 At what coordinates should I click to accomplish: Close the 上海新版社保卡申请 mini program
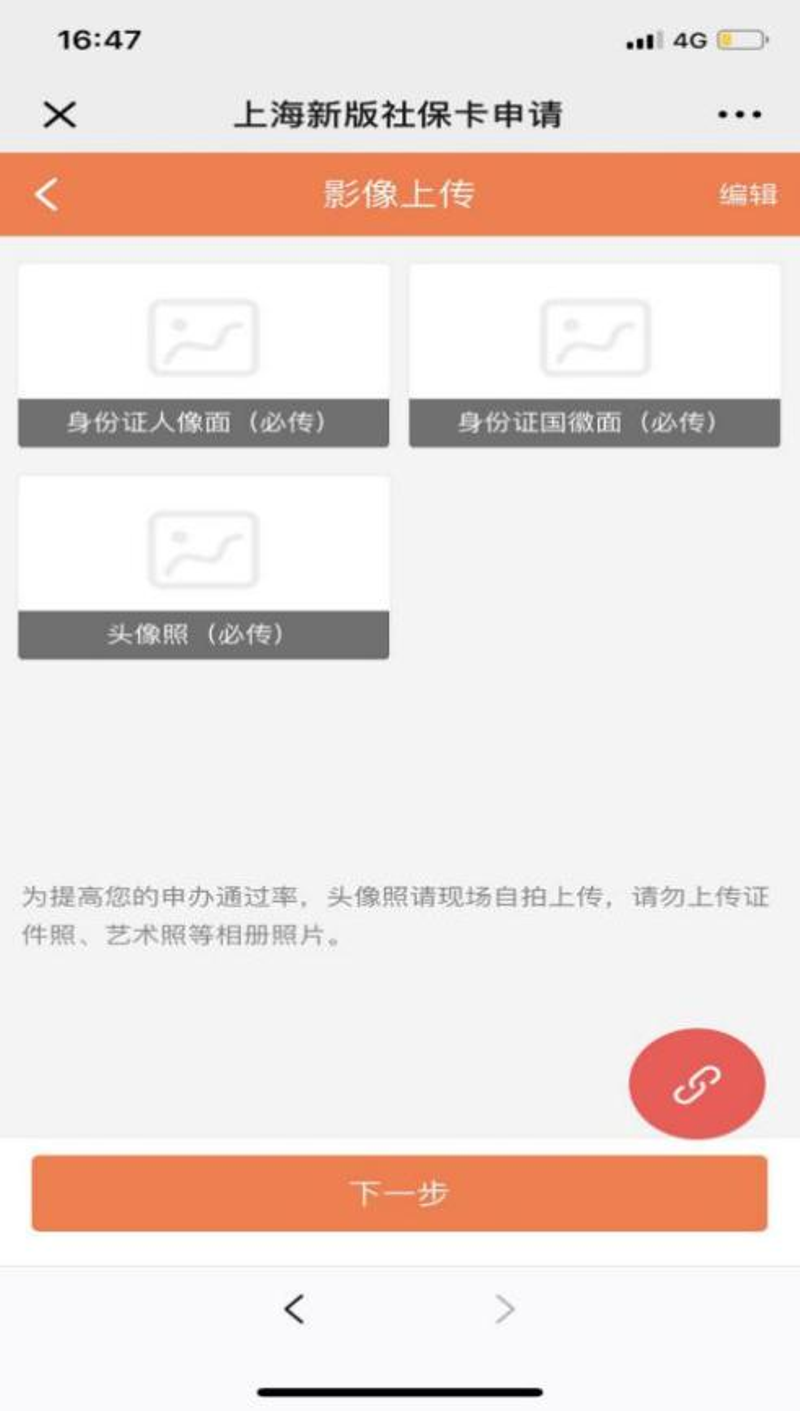tap(60, 115)
